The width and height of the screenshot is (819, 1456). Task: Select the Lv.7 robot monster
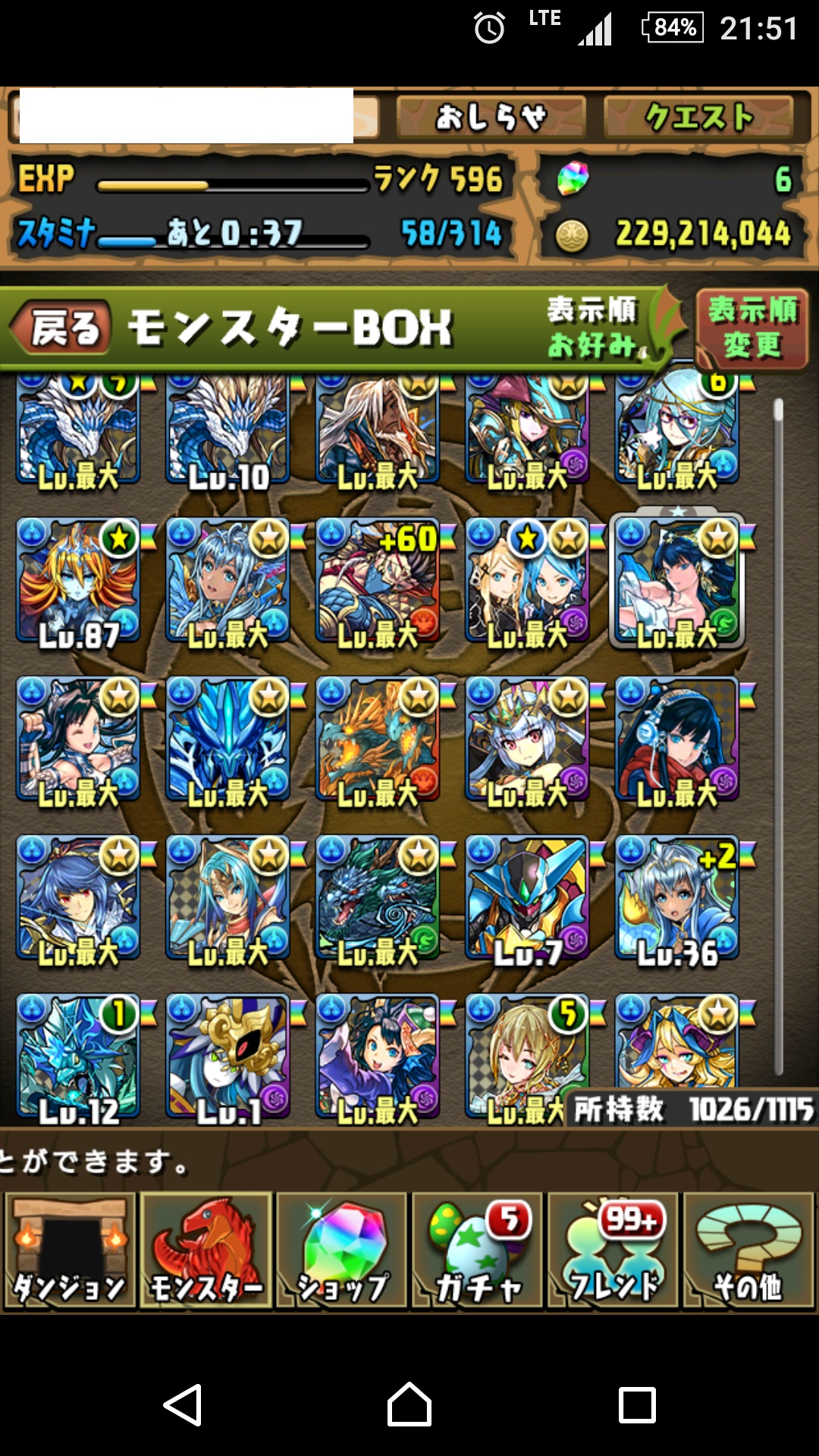[527, 899]
